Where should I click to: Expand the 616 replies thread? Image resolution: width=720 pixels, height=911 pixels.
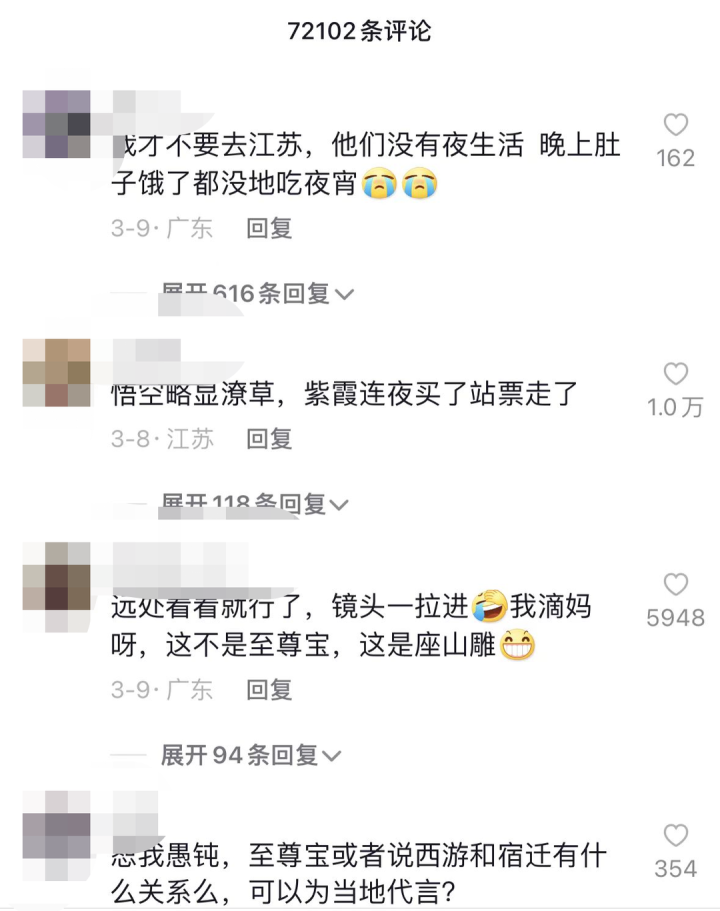pos(257,293)
